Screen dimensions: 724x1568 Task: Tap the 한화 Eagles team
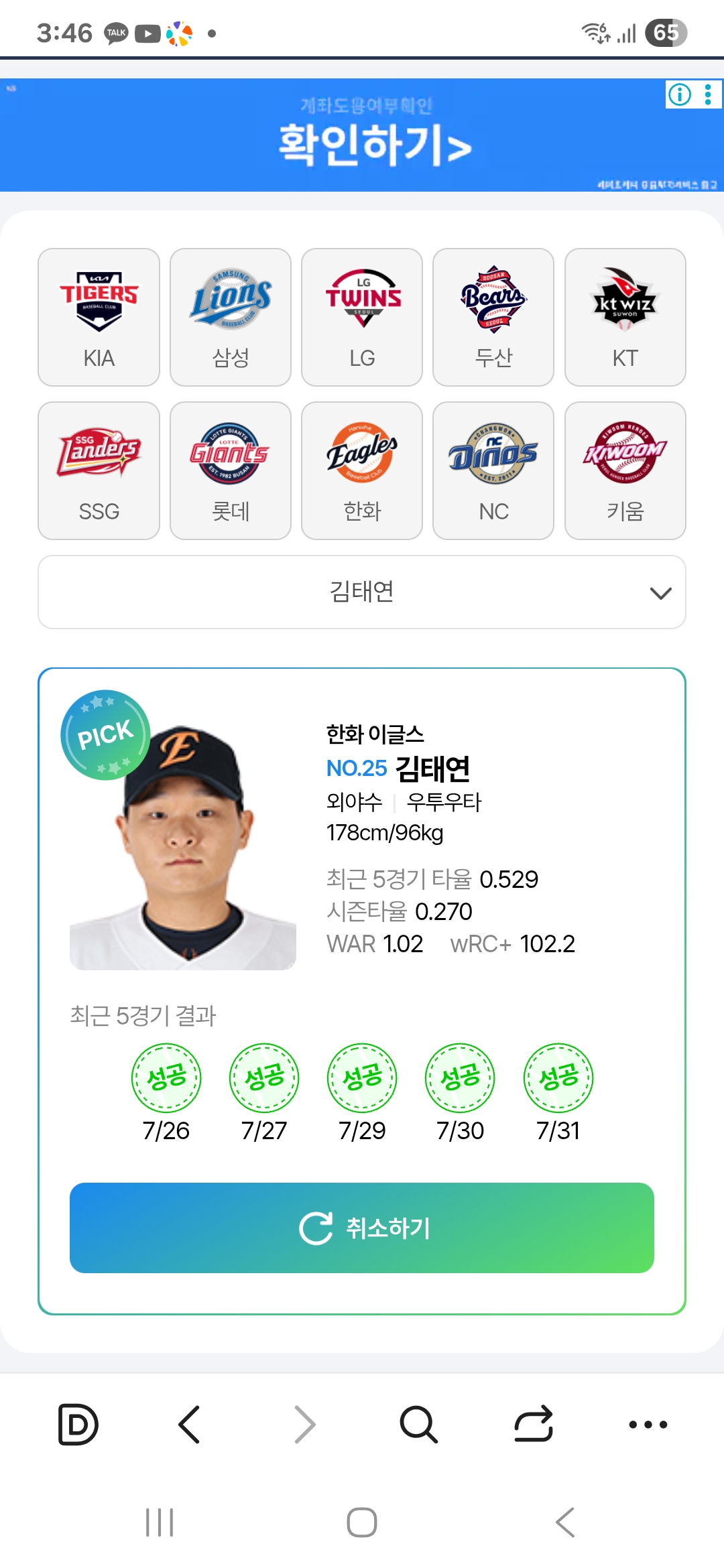tap(362, 470)
